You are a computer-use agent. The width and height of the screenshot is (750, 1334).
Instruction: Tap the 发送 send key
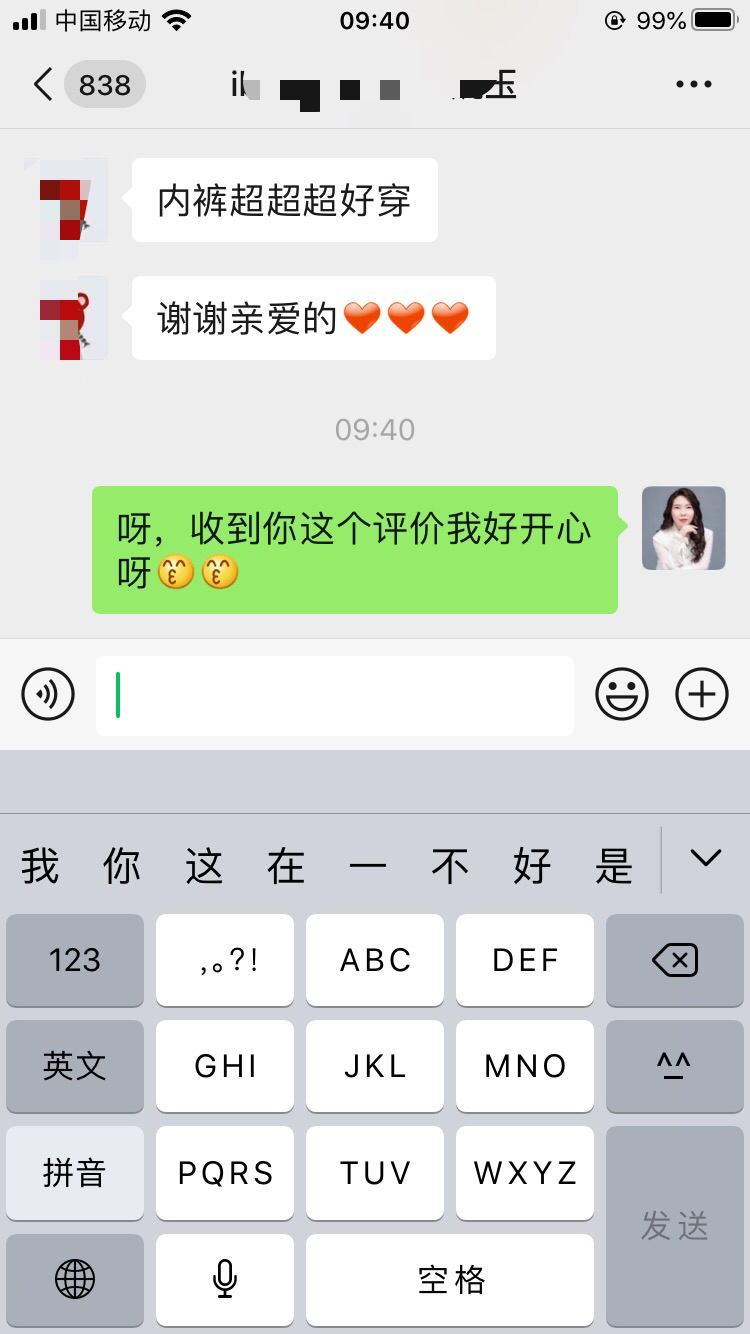[x=675, y=1226]
